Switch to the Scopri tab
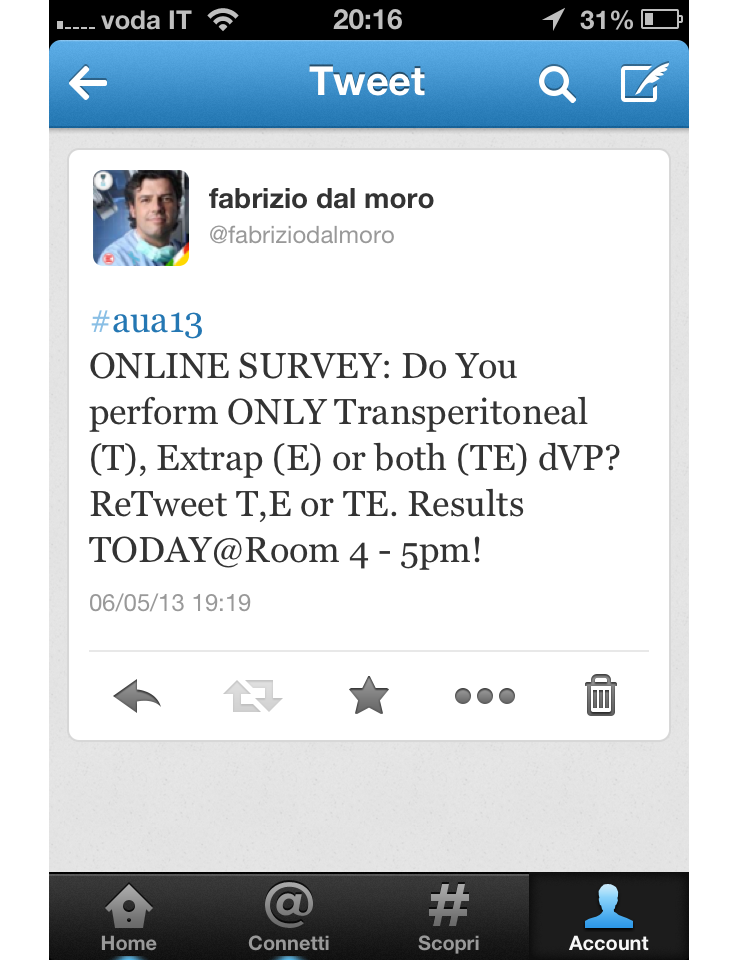This screenshot has width=738, height=960. pos(448,916)
